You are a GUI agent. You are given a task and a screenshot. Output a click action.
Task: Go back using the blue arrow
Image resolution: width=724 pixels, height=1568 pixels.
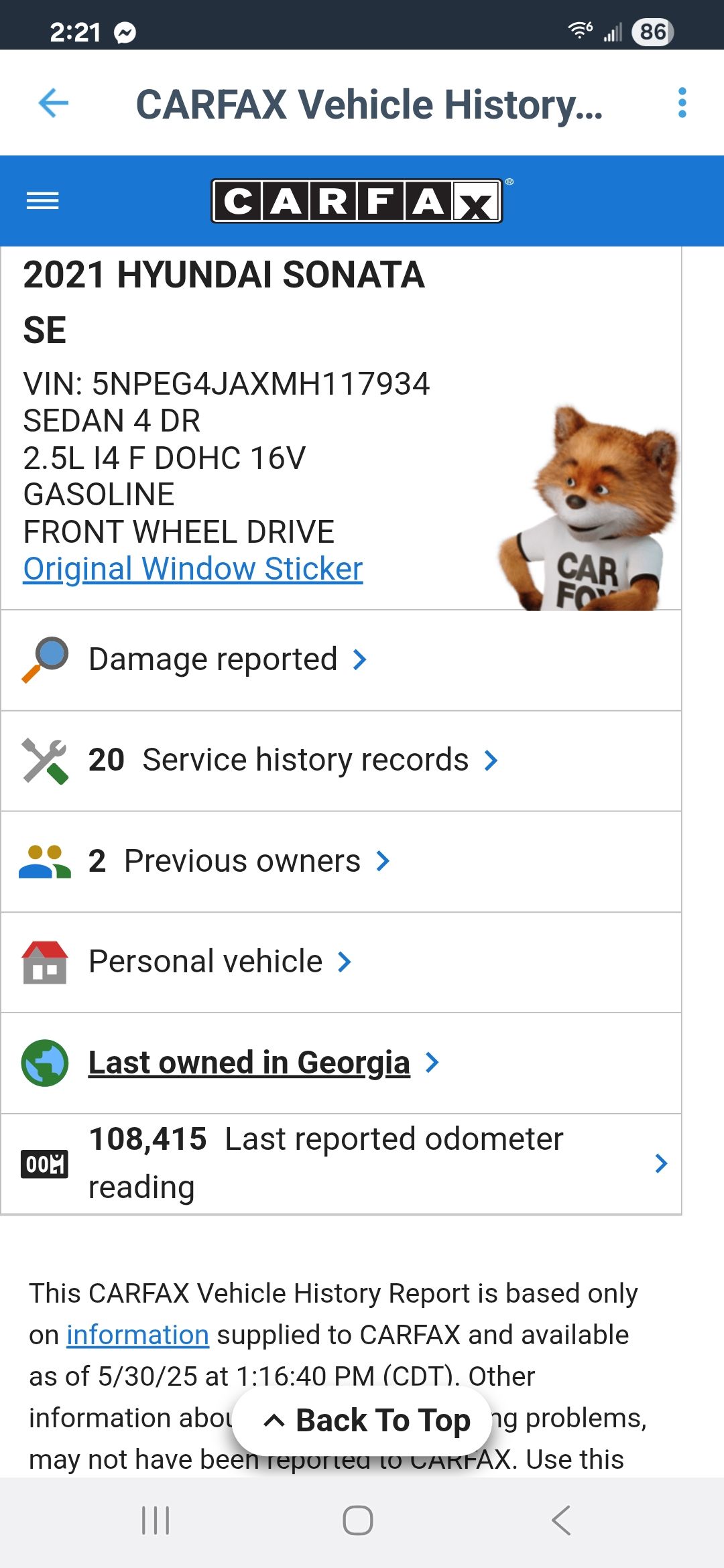[x=54, y=103]
